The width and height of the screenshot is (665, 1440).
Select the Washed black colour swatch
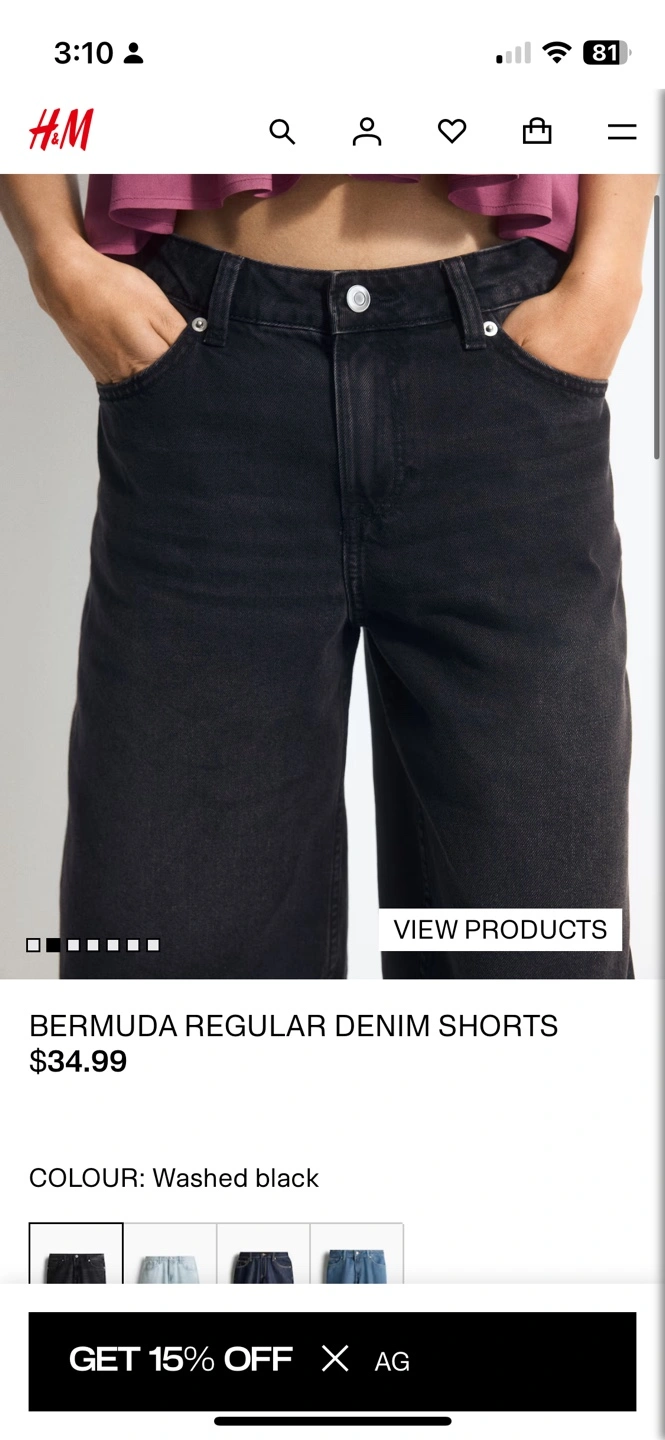(76, 1254)
